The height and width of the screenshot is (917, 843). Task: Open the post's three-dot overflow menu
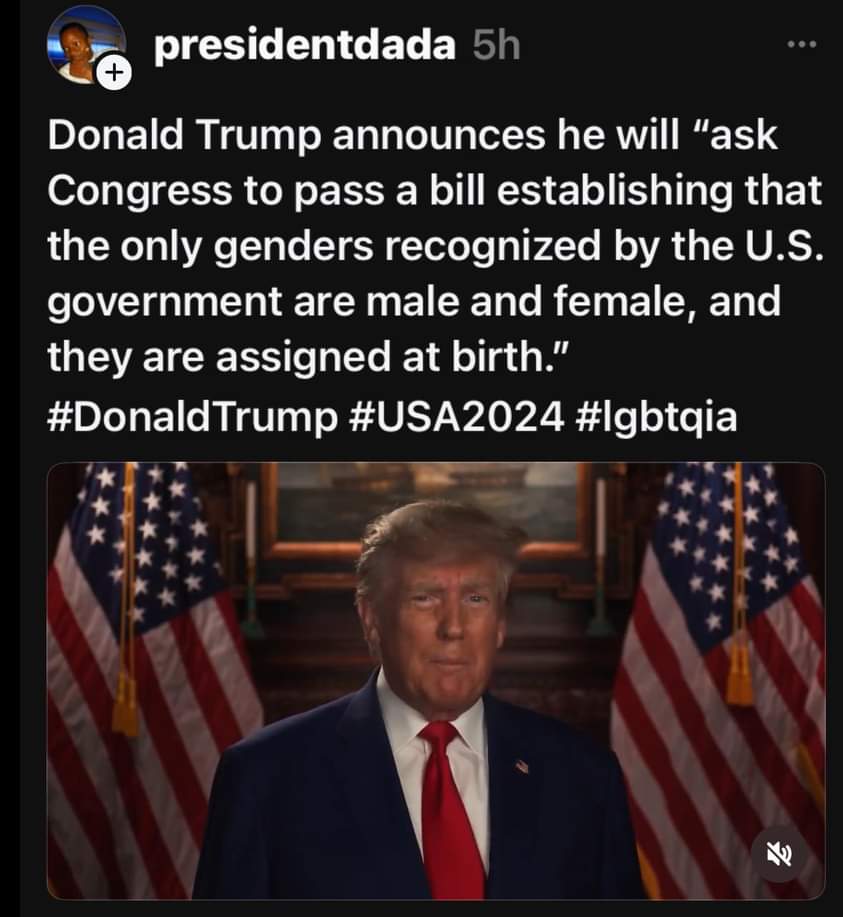(x=801, y=44)
